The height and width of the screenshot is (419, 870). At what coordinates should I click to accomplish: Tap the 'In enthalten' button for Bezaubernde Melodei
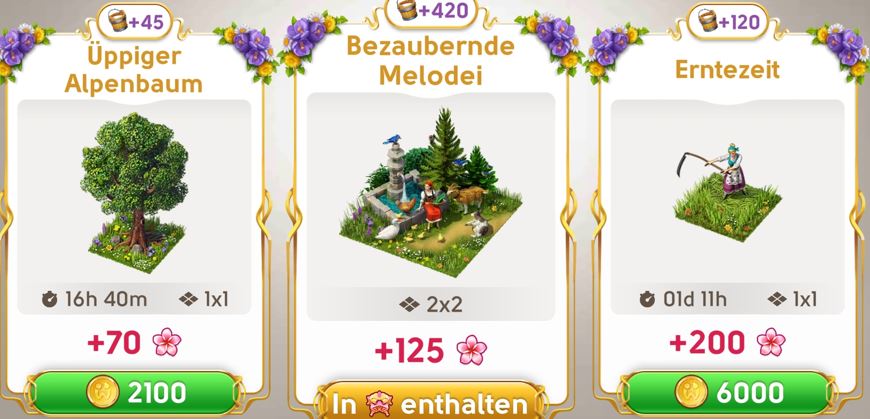pos(432,402)
